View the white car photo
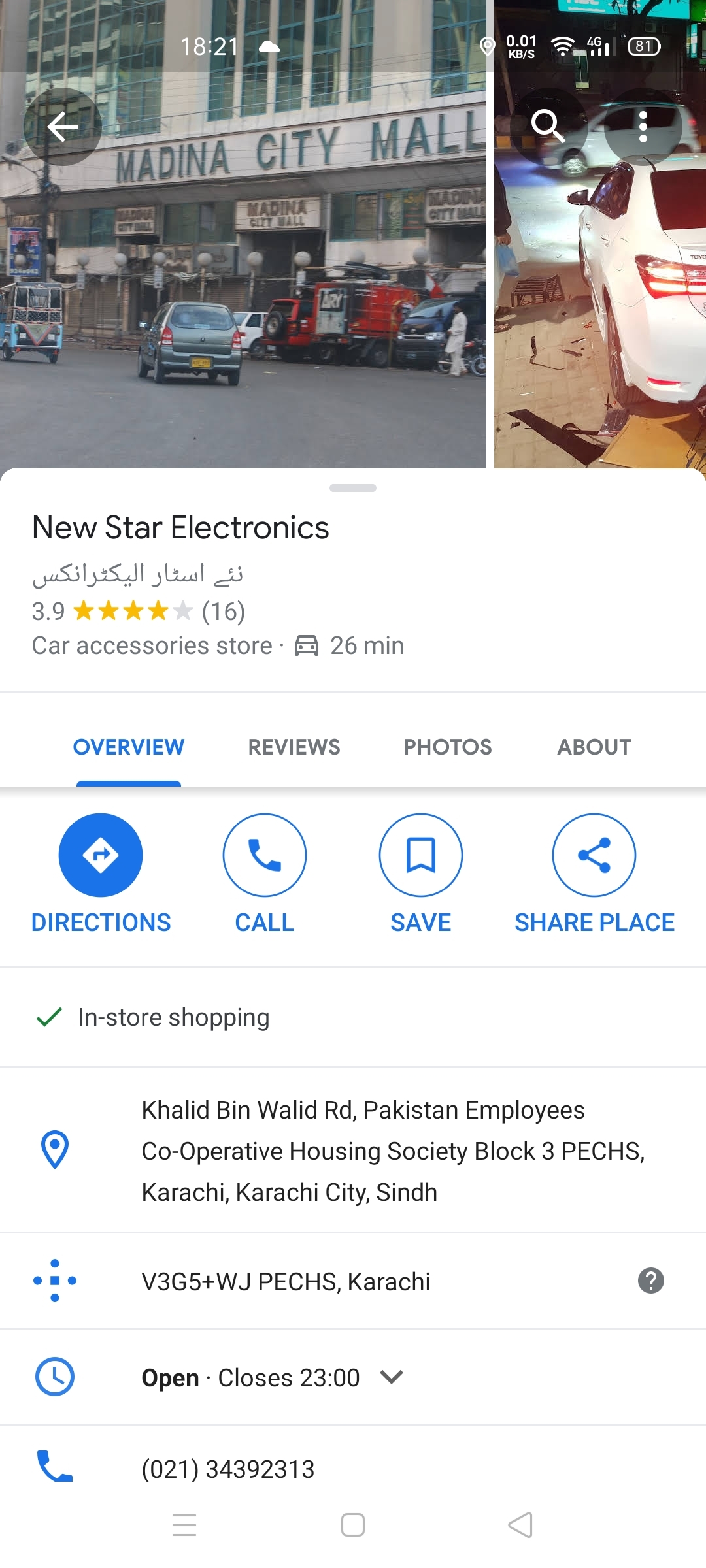The width and height of the screenshot is (706, 1568). (600, 234)
